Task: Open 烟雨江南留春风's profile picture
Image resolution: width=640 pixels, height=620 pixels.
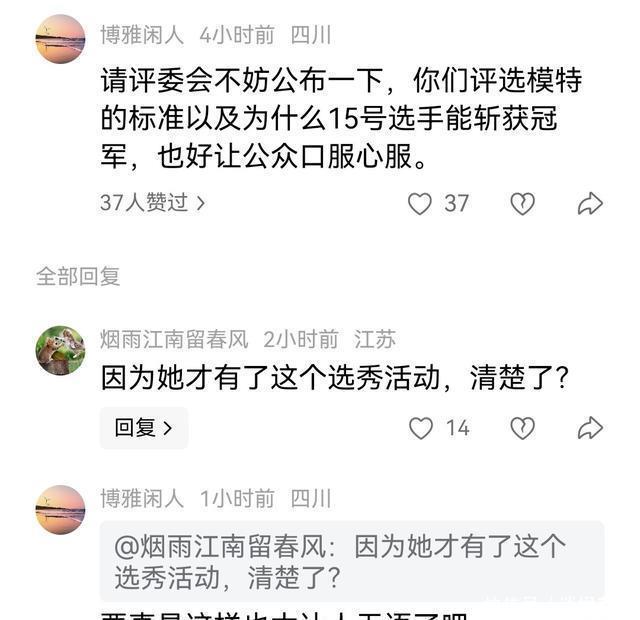Action: [x=60, y=350]
